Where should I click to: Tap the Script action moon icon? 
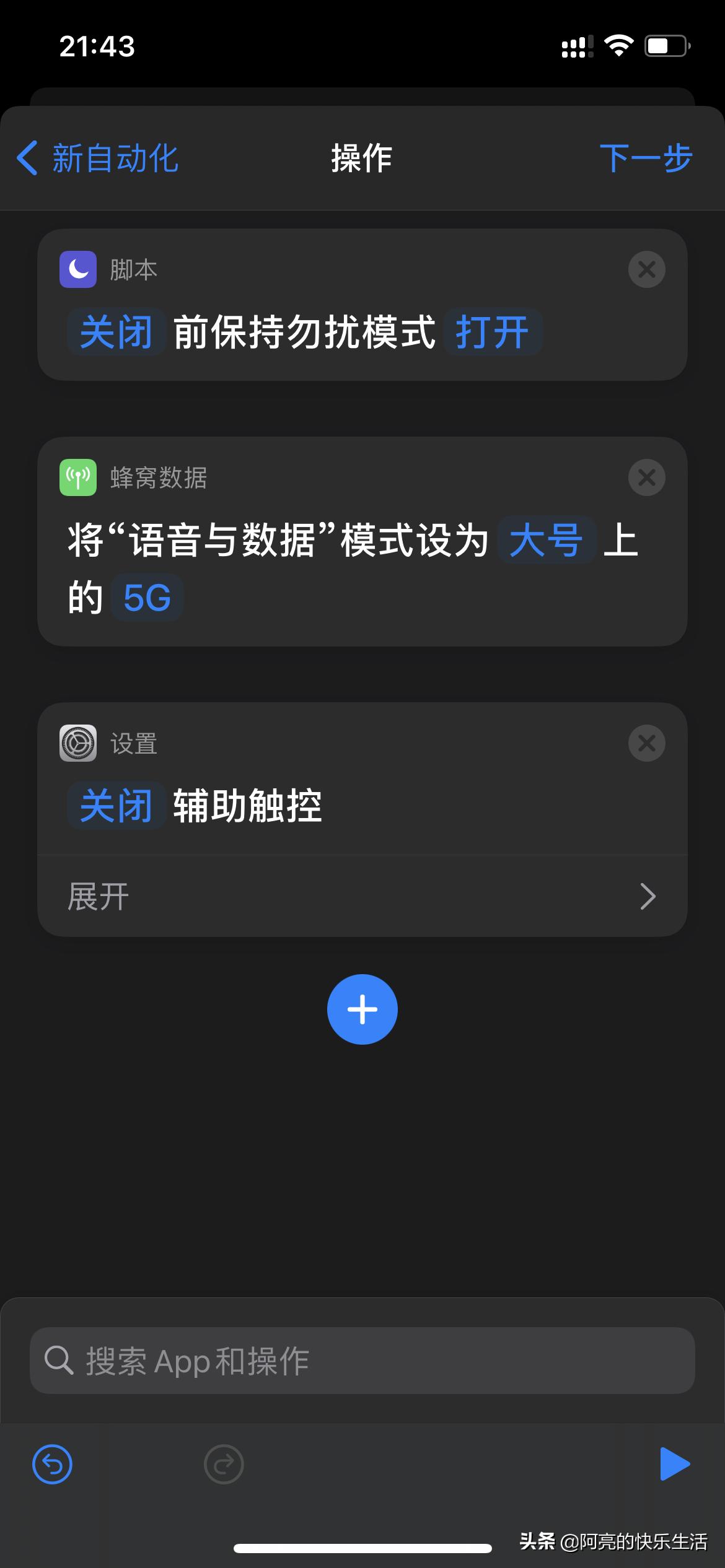pos(77,269)
